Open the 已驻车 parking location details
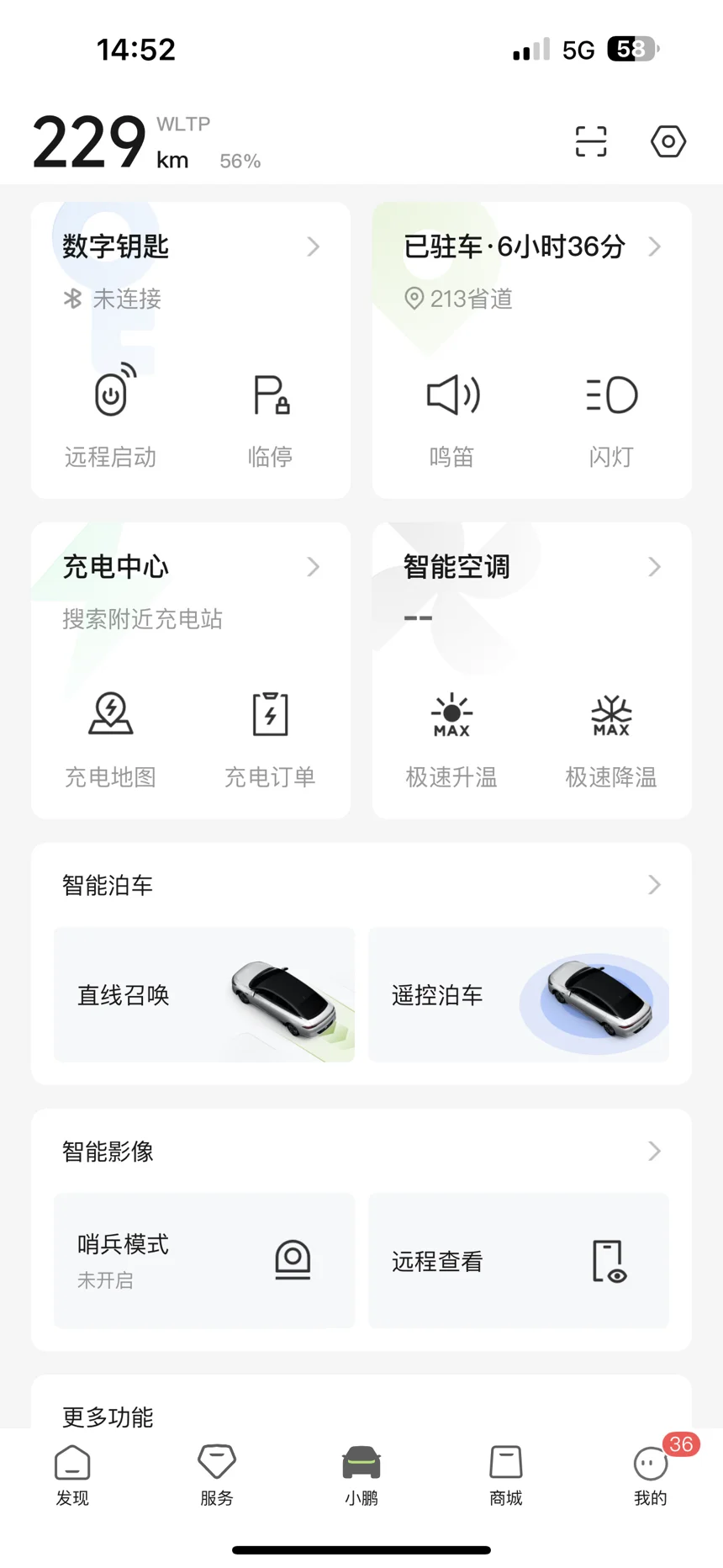 [531, 247]
